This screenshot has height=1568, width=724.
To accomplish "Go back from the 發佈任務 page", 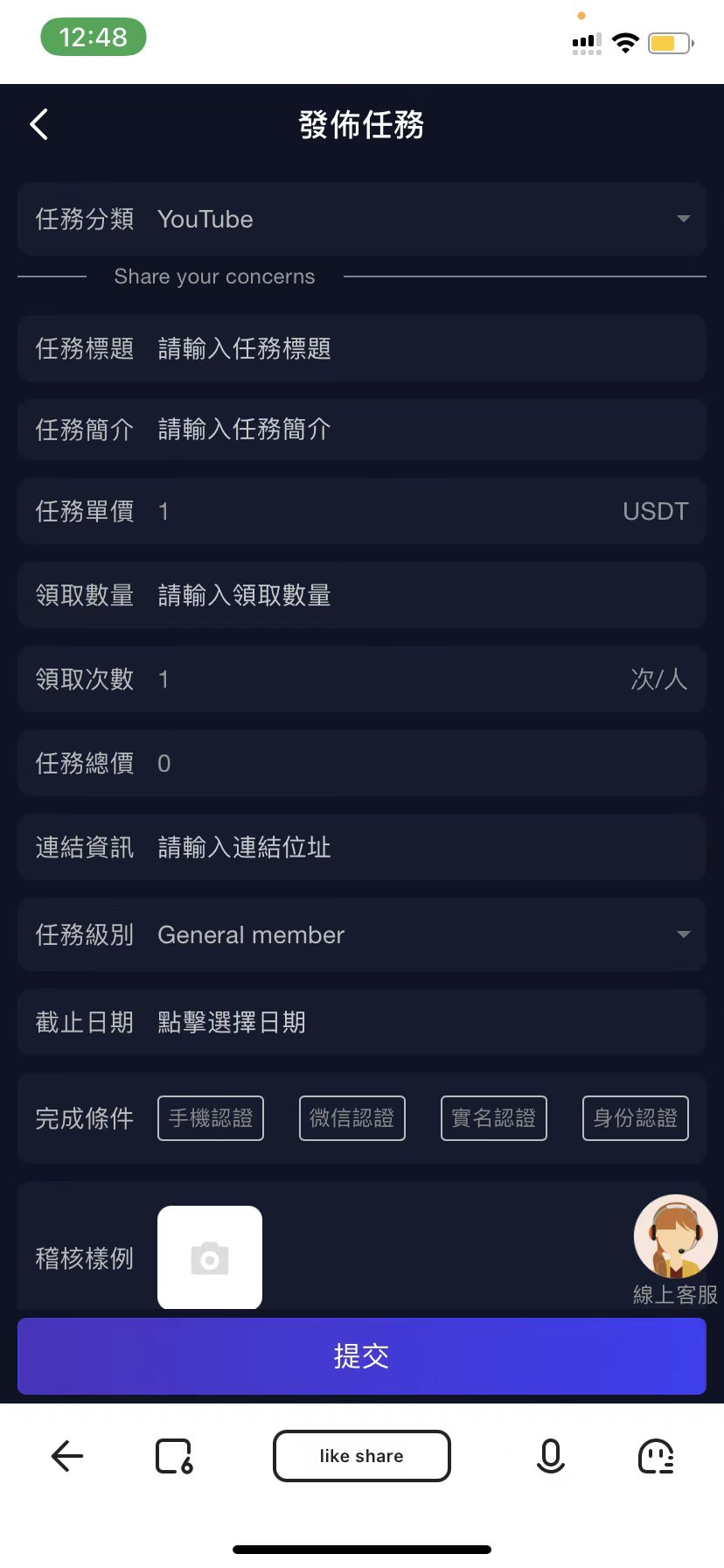I will [x=39, y=125].
